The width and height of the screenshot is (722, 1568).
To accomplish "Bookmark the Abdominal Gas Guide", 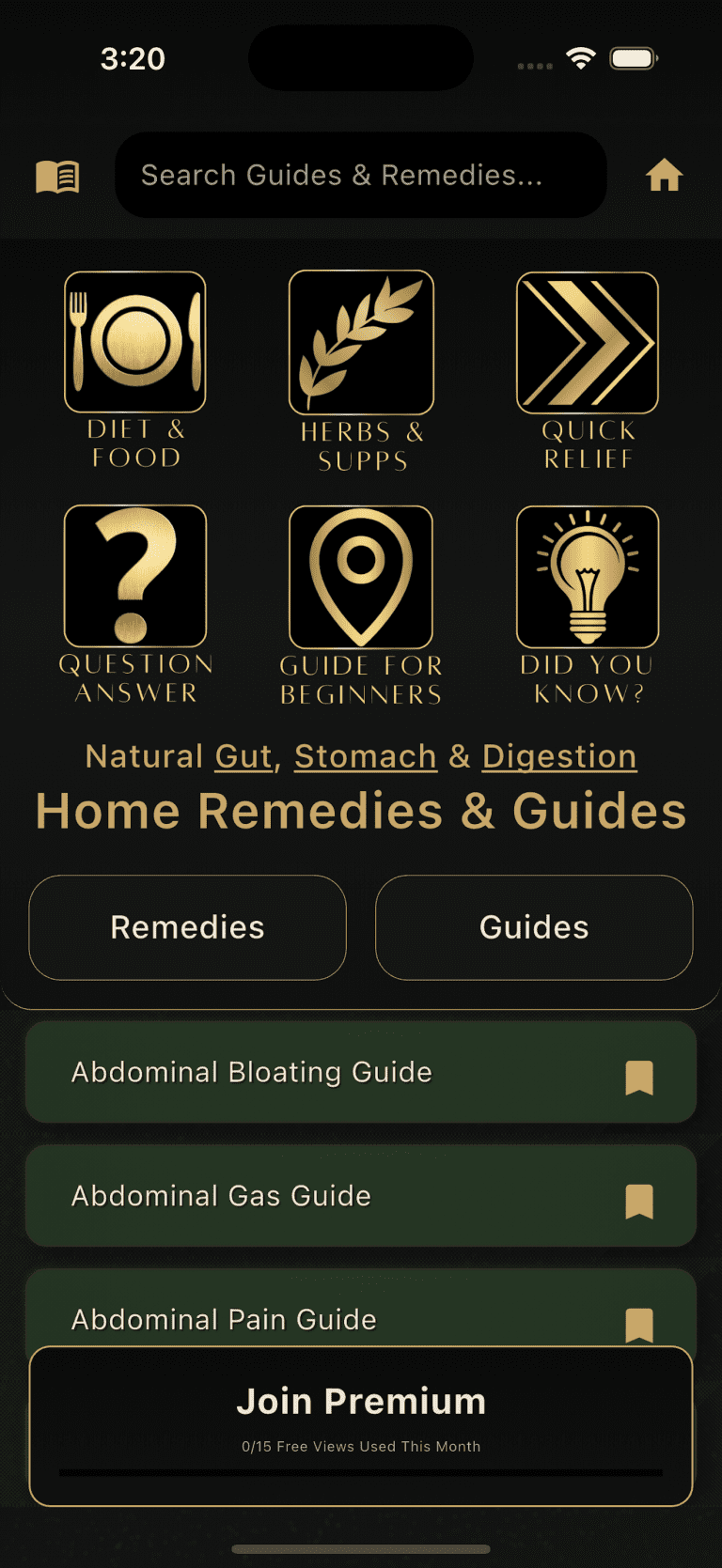I will (x=639, y=1201).
